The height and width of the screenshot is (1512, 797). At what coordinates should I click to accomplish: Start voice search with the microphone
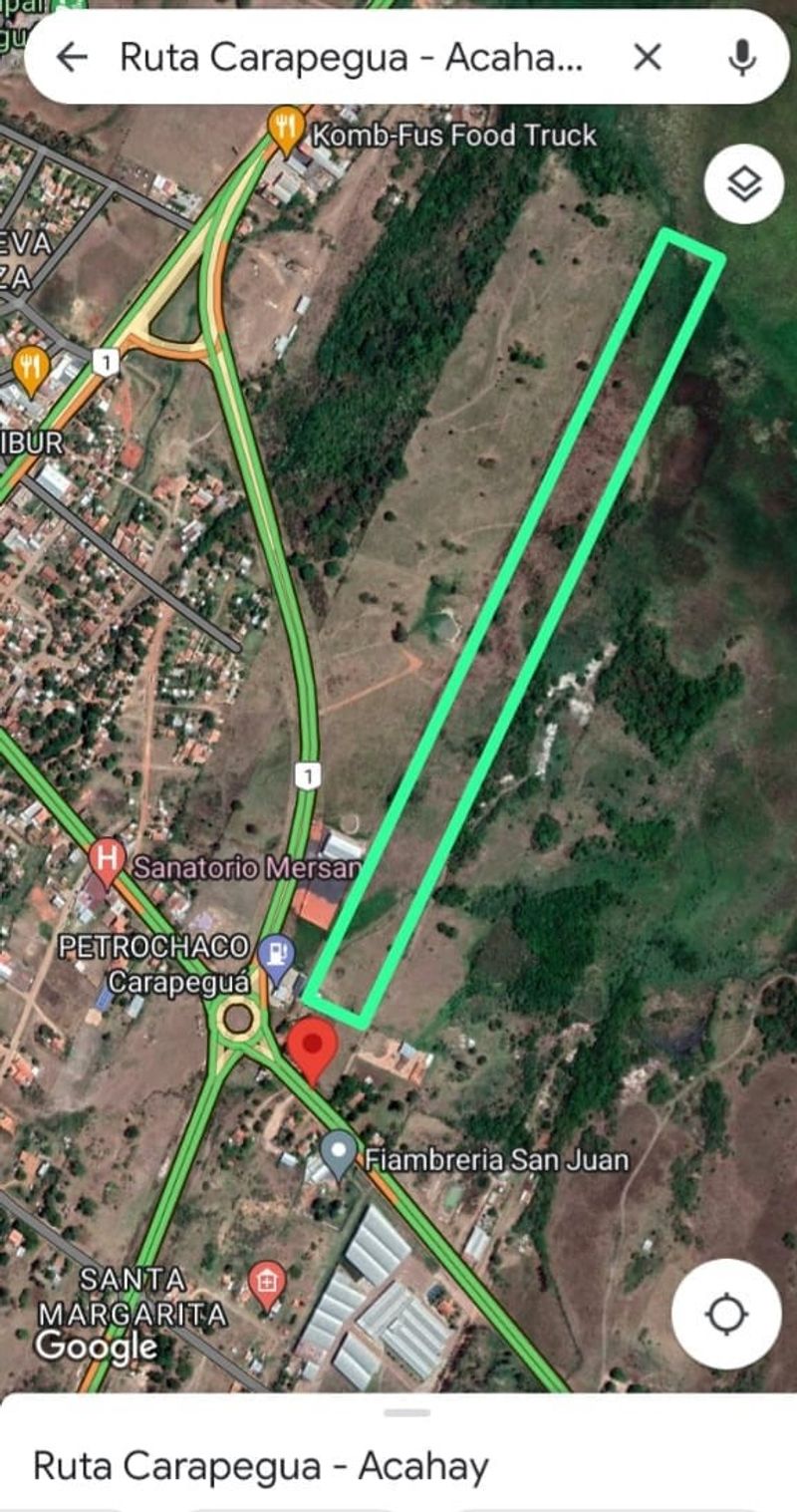(741, 58)
